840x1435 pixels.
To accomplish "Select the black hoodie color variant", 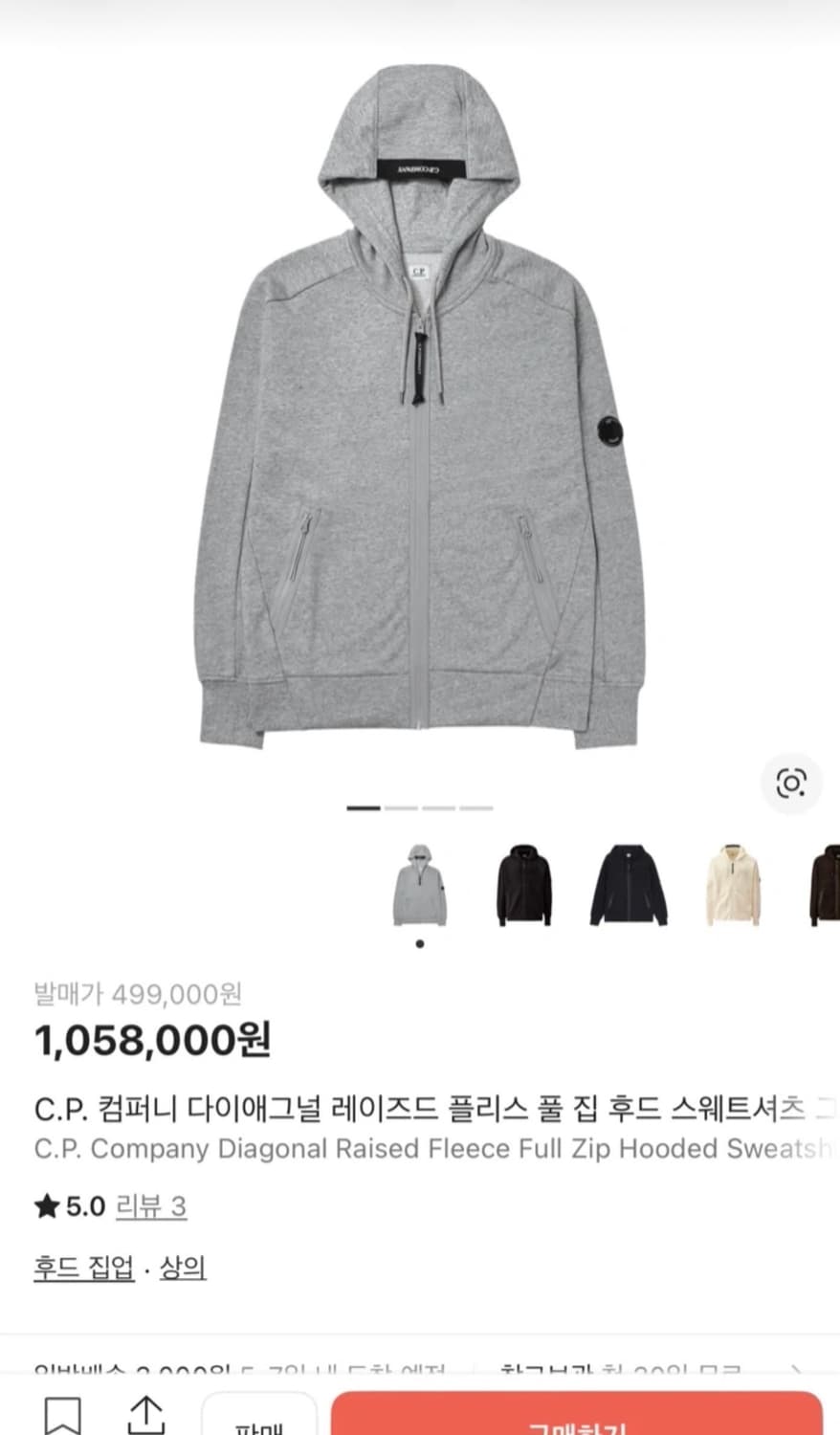I will point(523,885).
